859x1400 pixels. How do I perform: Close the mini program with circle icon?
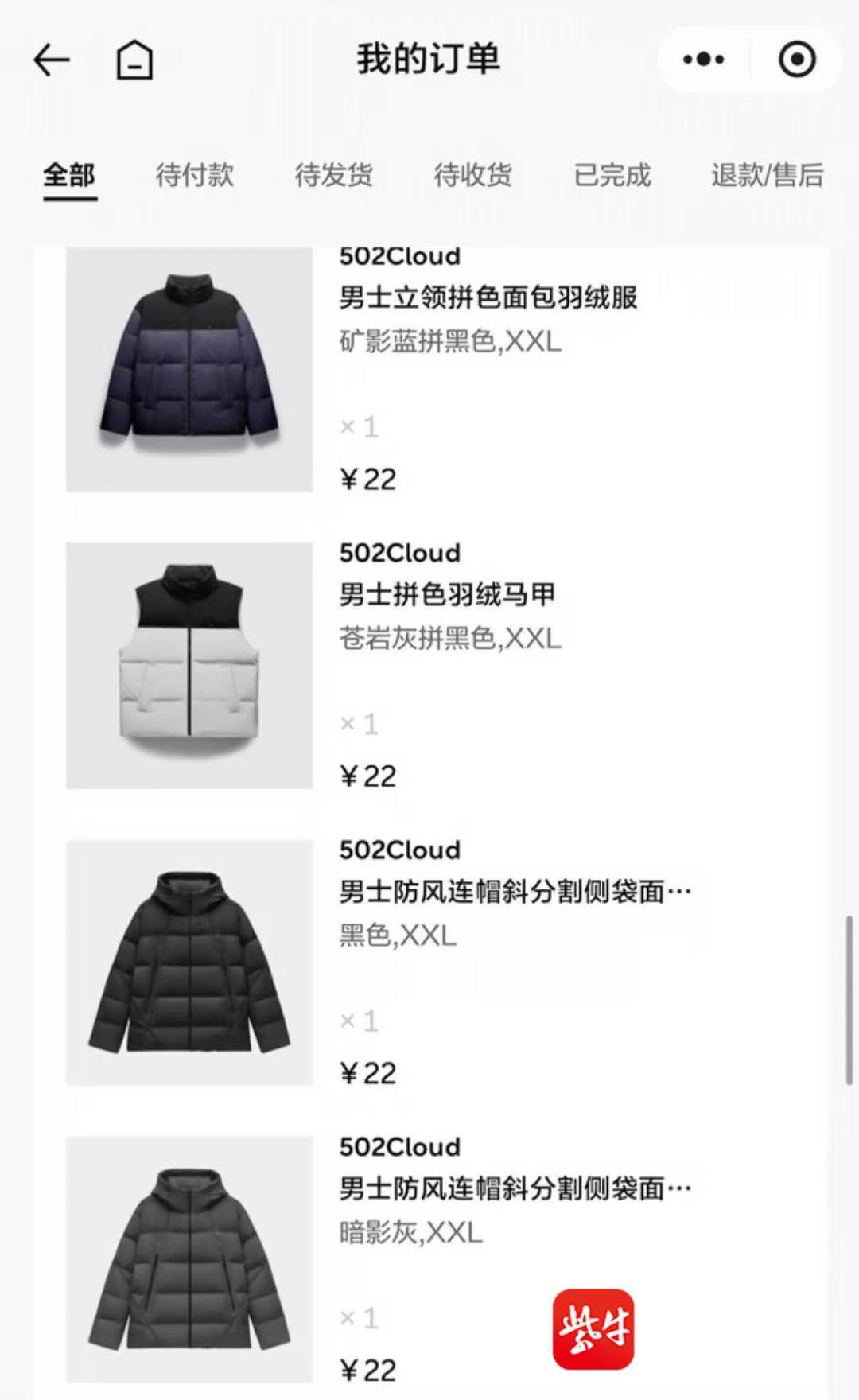point(797,60)
